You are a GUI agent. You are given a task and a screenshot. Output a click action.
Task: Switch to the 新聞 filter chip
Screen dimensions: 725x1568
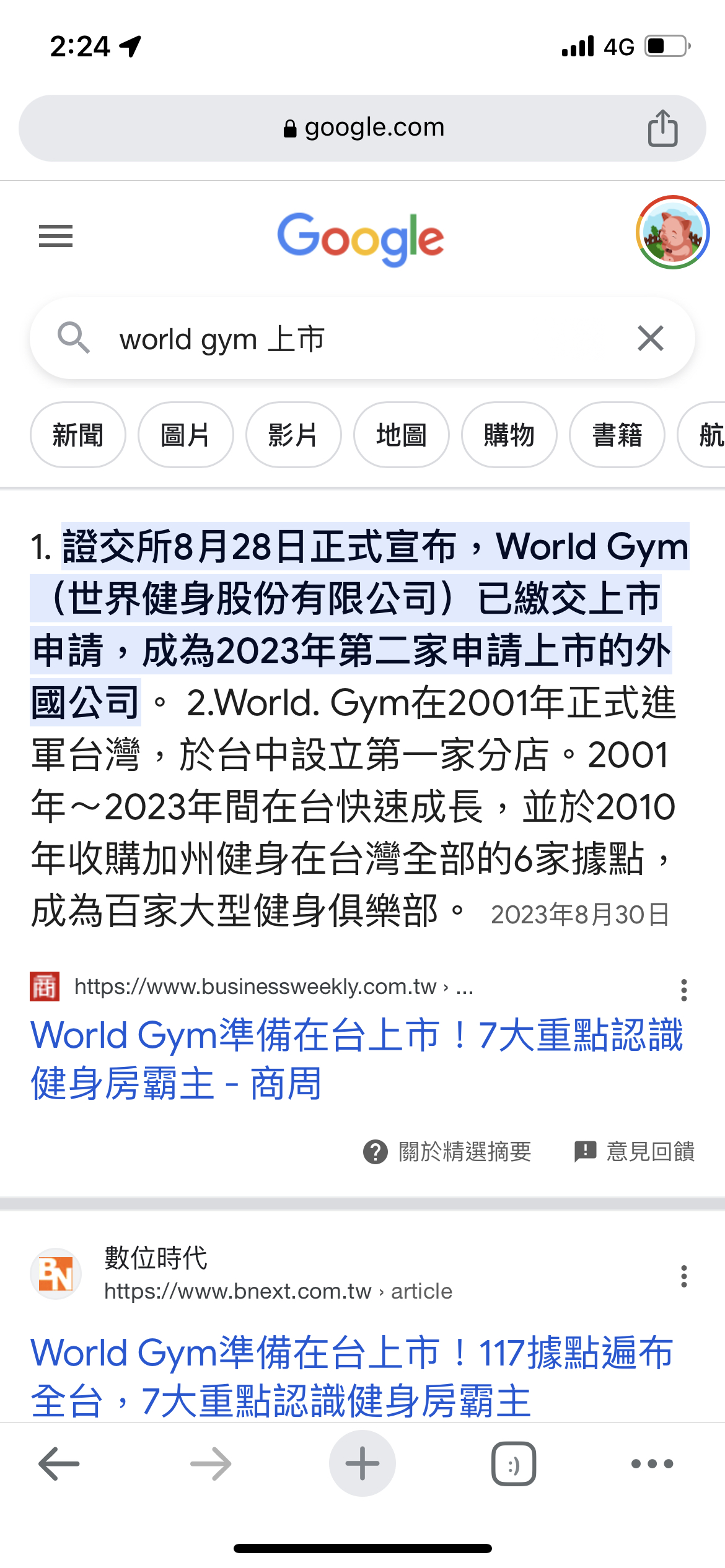(x=78, y=435)
